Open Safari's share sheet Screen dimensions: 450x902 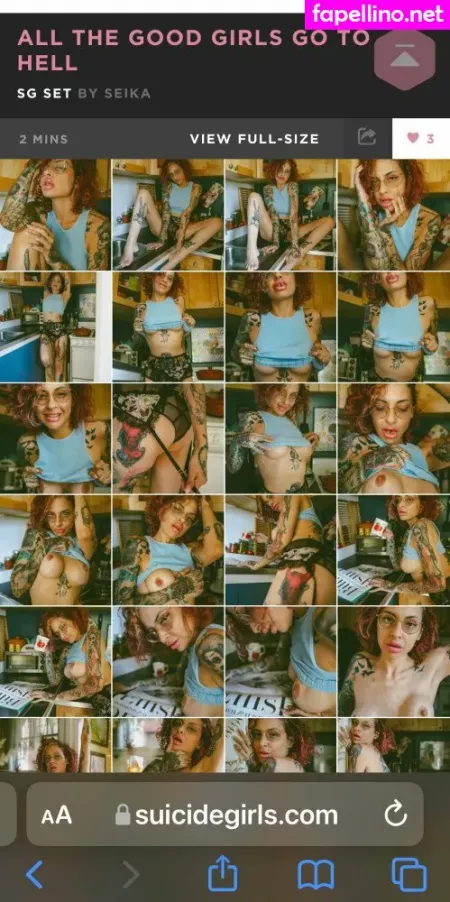click(x=223, y=874)
